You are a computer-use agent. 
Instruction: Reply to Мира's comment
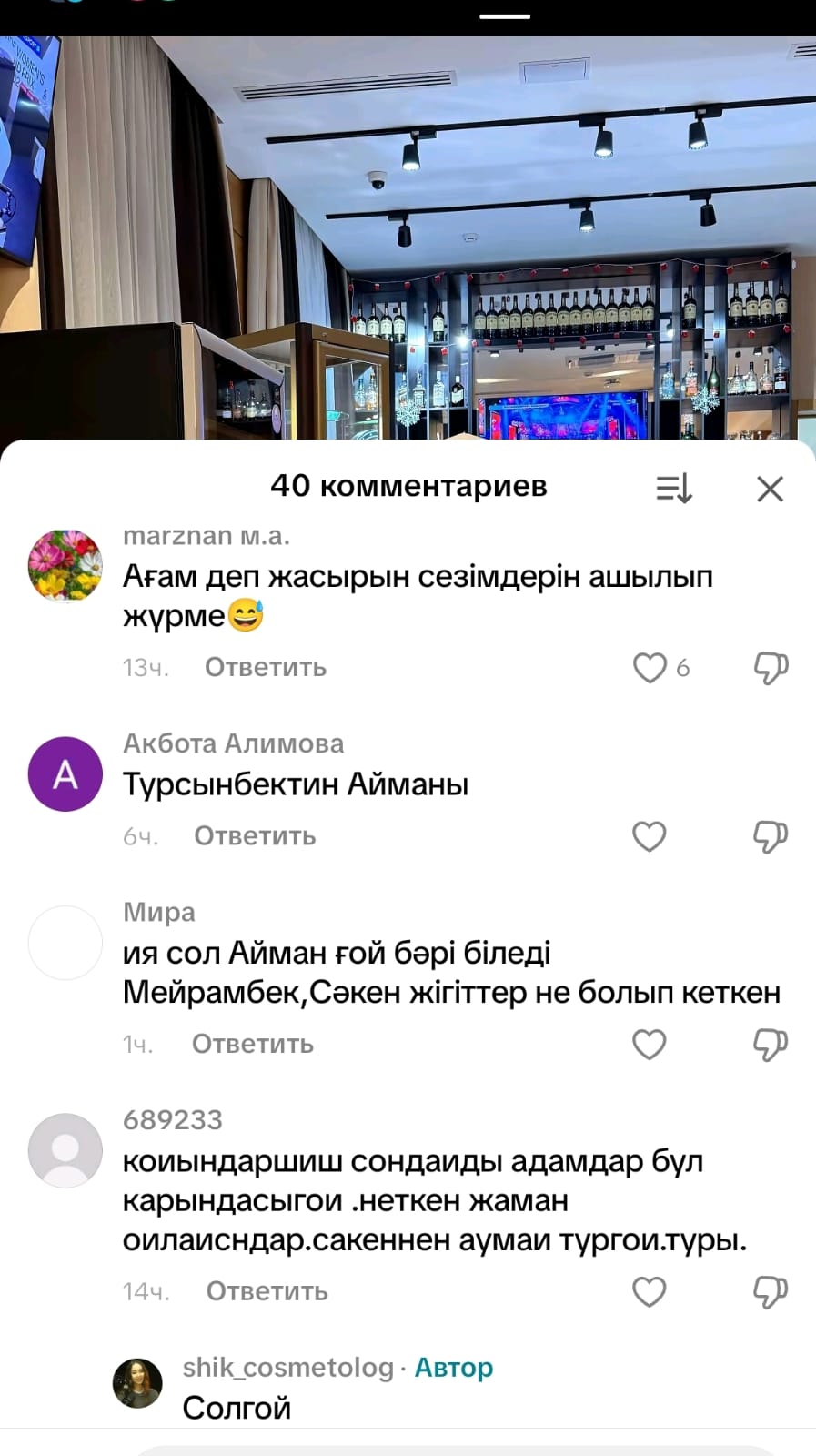tap(252, 1044)
